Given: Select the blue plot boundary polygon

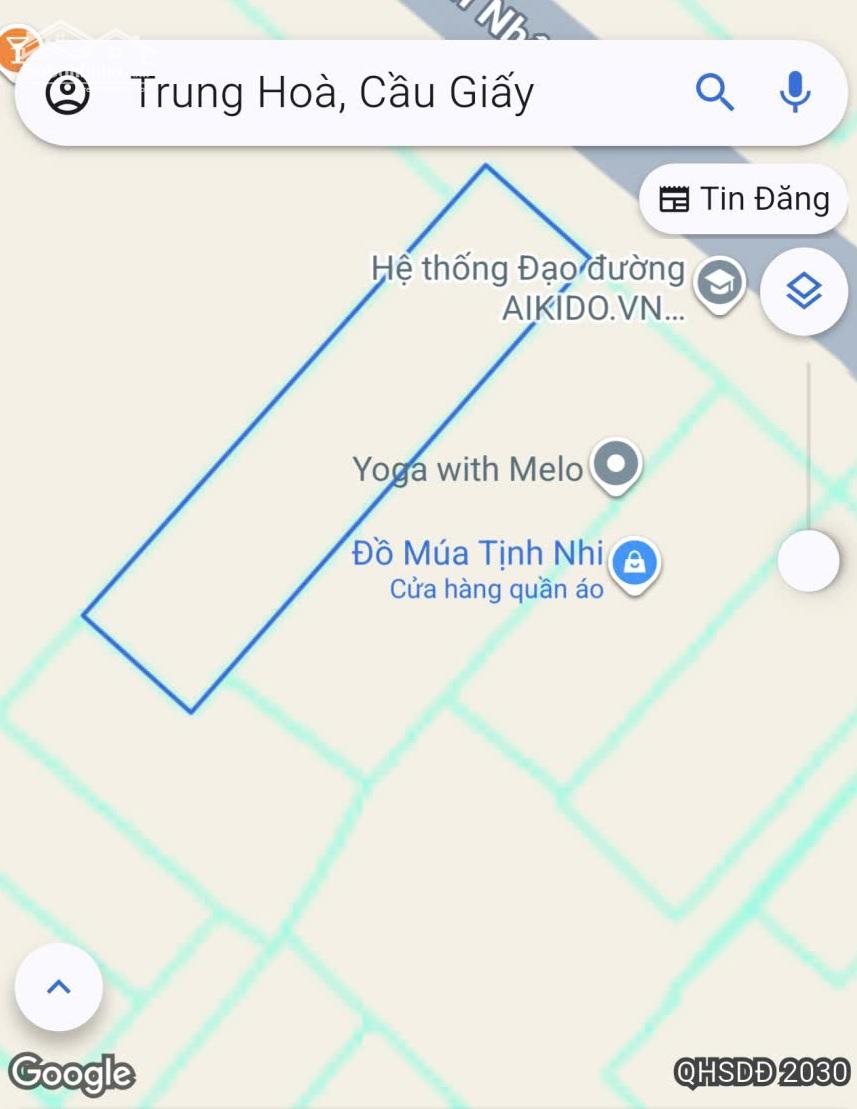Looking at the screenshot, I should click(x=300, y=440).
